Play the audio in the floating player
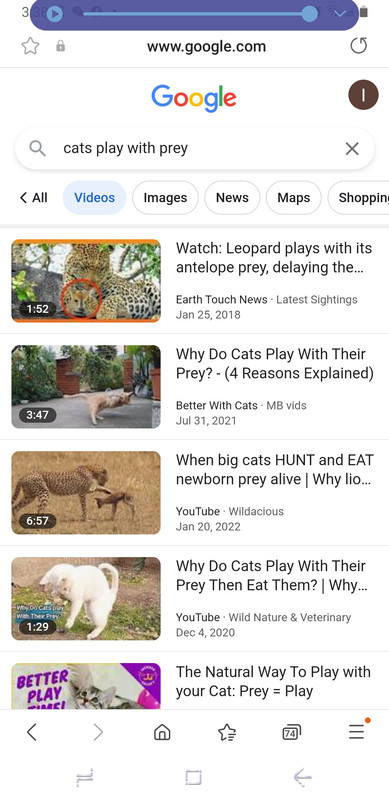The width and height of the screenshot is (389, 800). click(55, 14)
